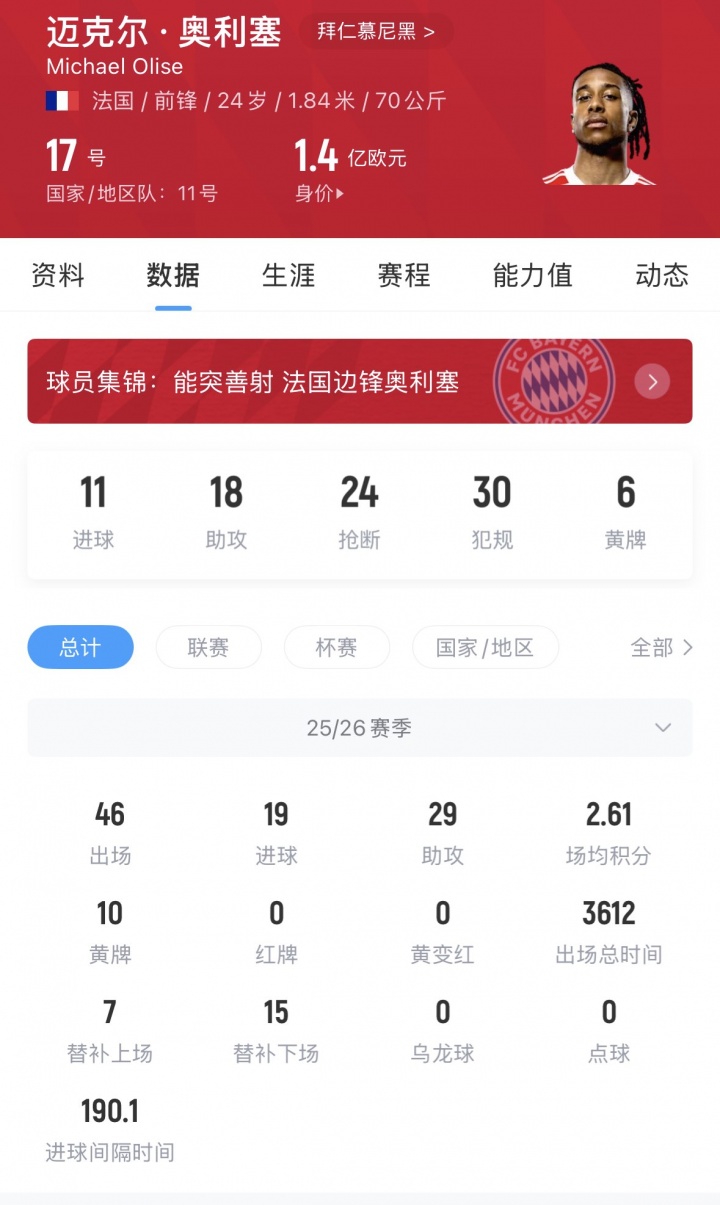Open the 球员集锦 highlights banner

(359, 381)
